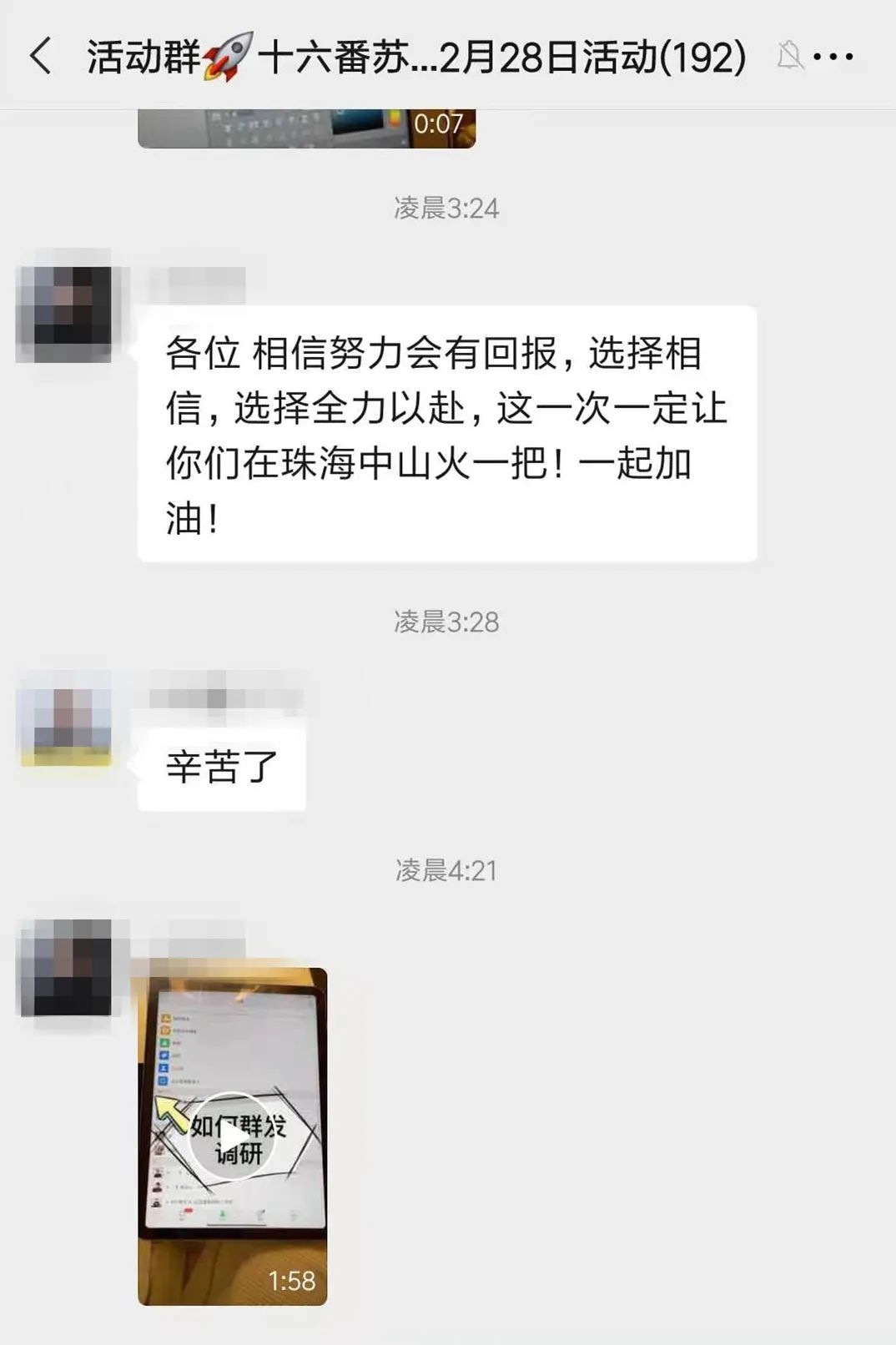Open the three-dot chat options menu
896x1345 pixels.
833,57
